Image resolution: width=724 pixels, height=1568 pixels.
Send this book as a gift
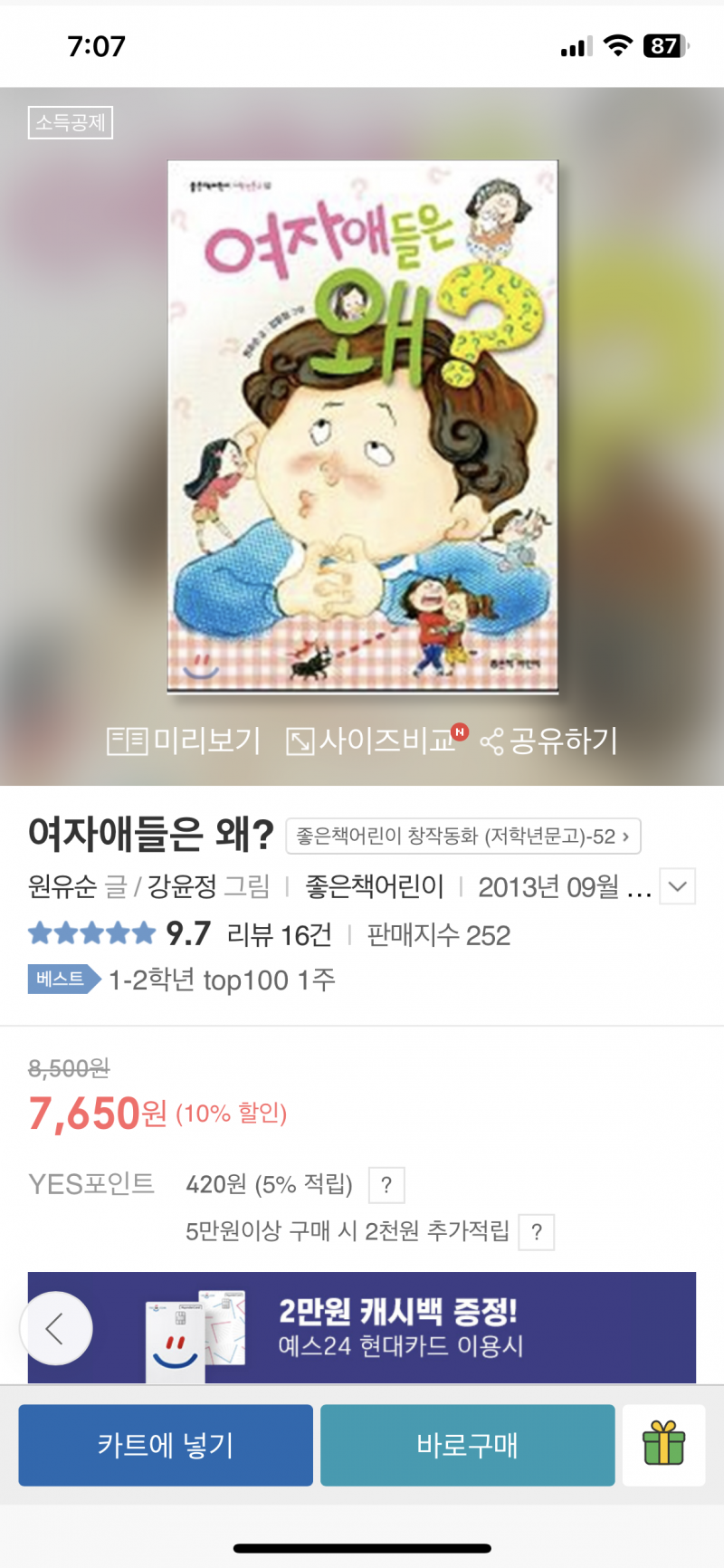point(663,1445)
